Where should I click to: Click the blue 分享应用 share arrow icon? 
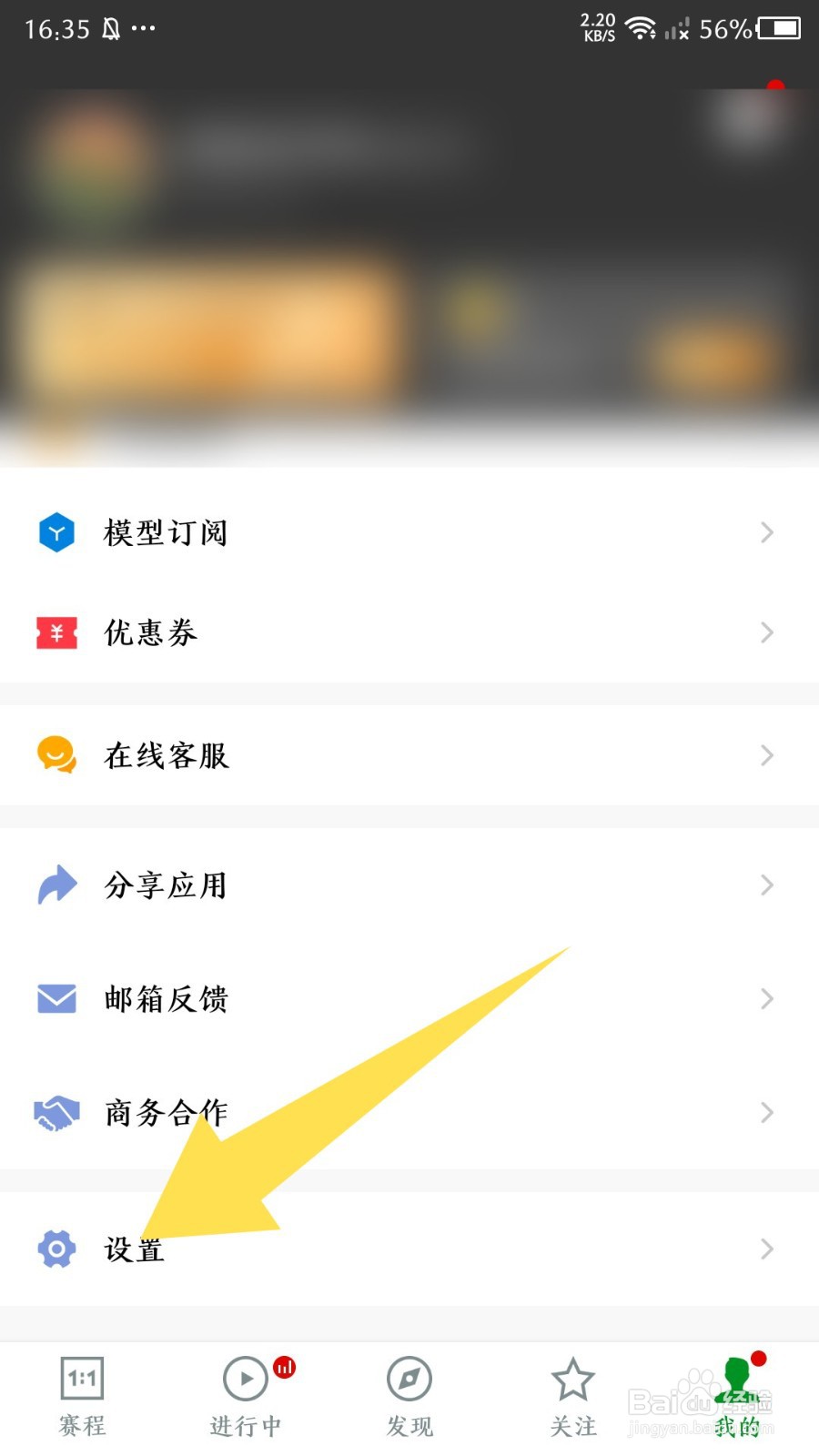pyautogui.click(x=56, y=884)
